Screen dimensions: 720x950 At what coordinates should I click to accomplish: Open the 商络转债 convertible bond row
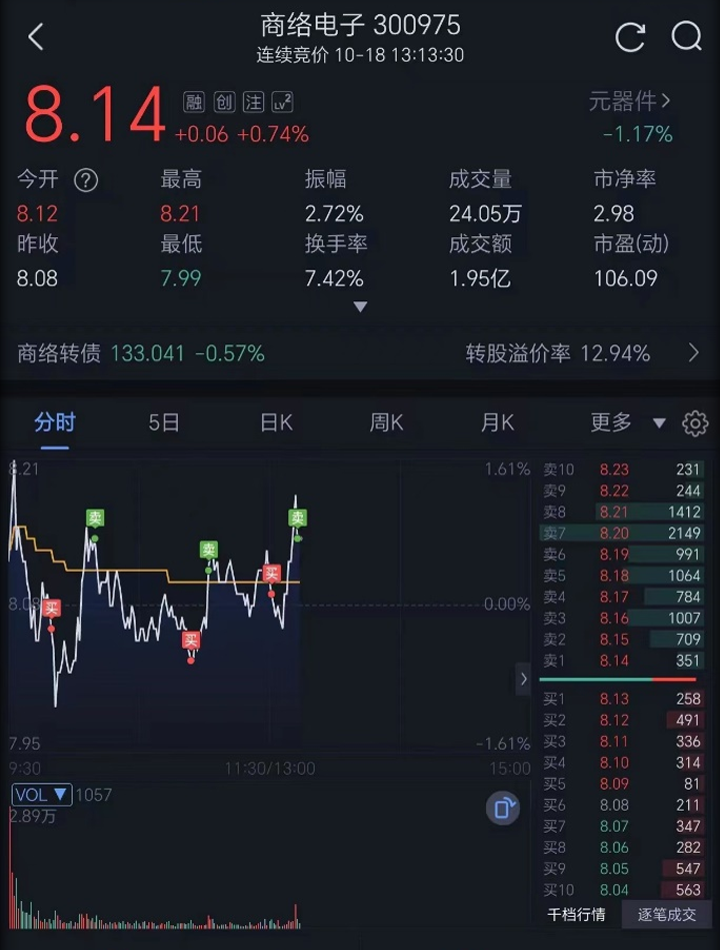coord(141,353)
